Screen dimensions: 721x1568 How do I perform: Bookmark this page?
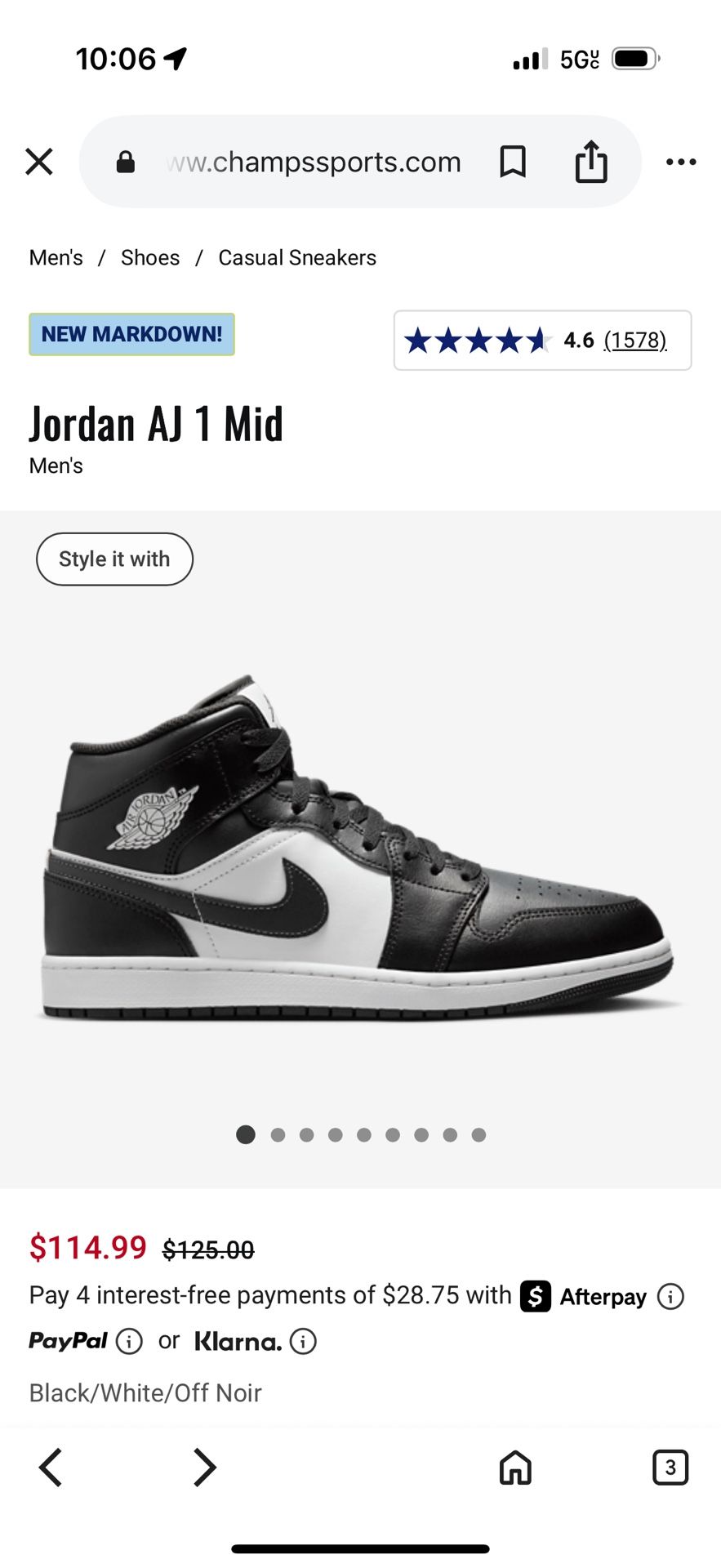[513, 162]
